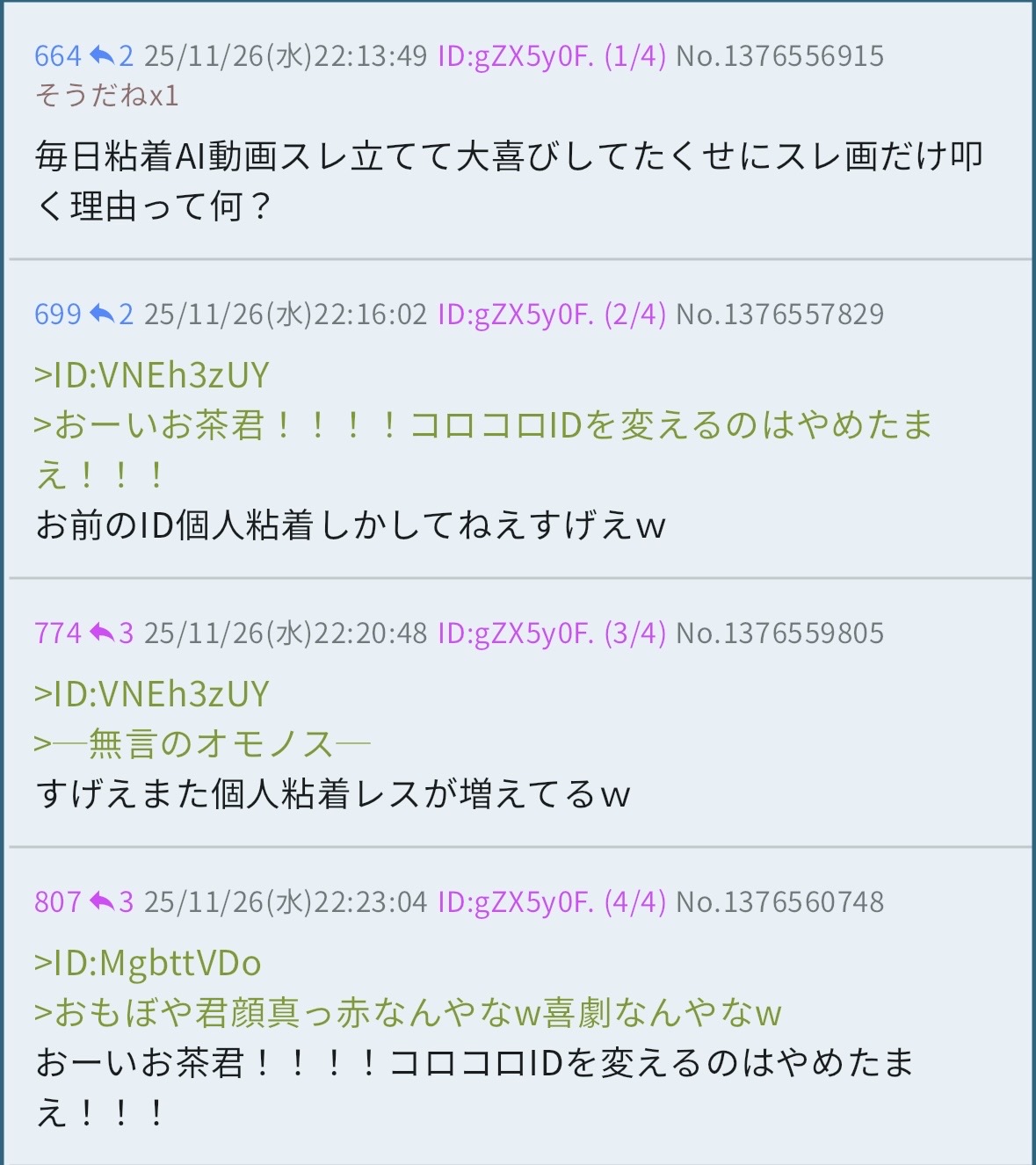Screen dimensions: 1036x1165
Task: Open post number 807
Action: tap(57, 901)
